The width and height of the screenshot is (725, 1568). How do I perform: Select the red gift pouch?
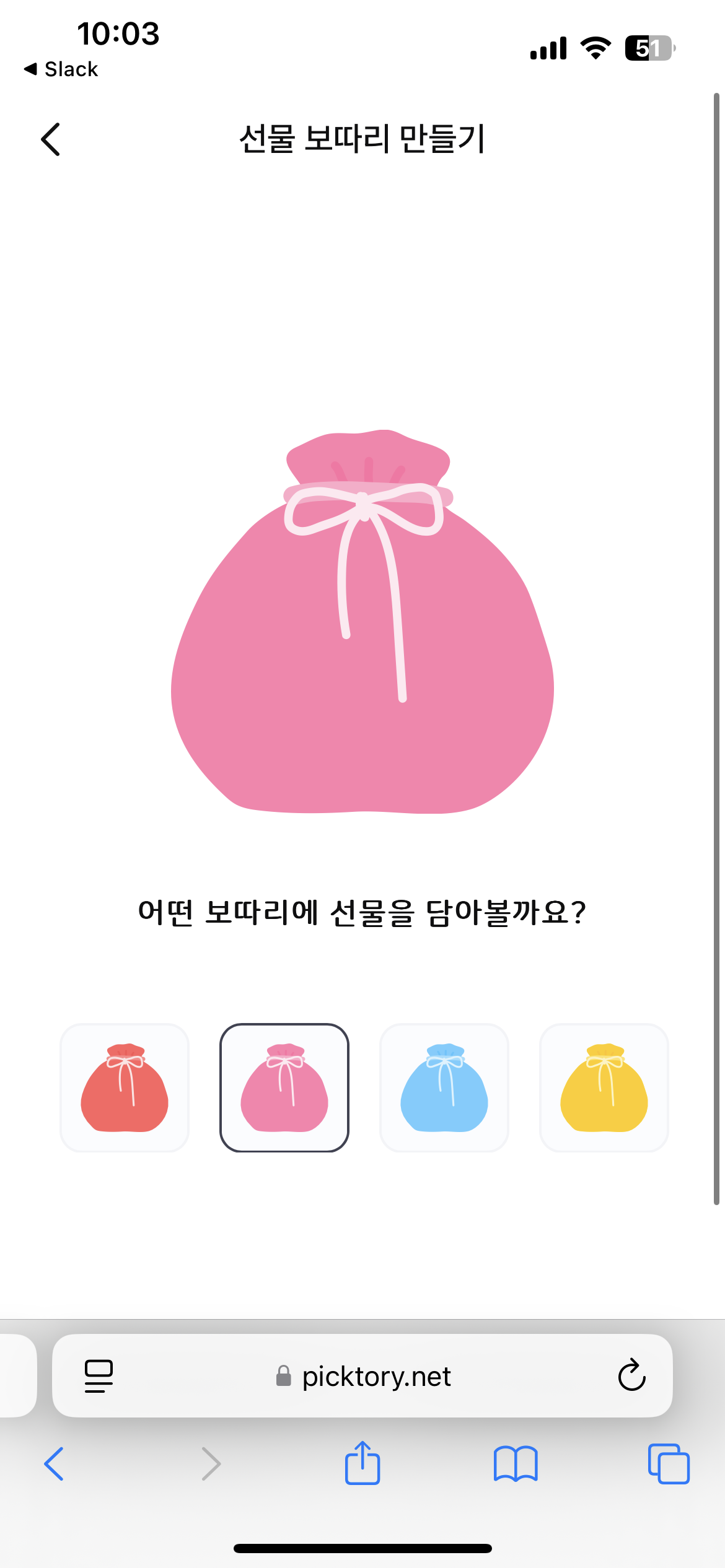(x=125, y=1088)
